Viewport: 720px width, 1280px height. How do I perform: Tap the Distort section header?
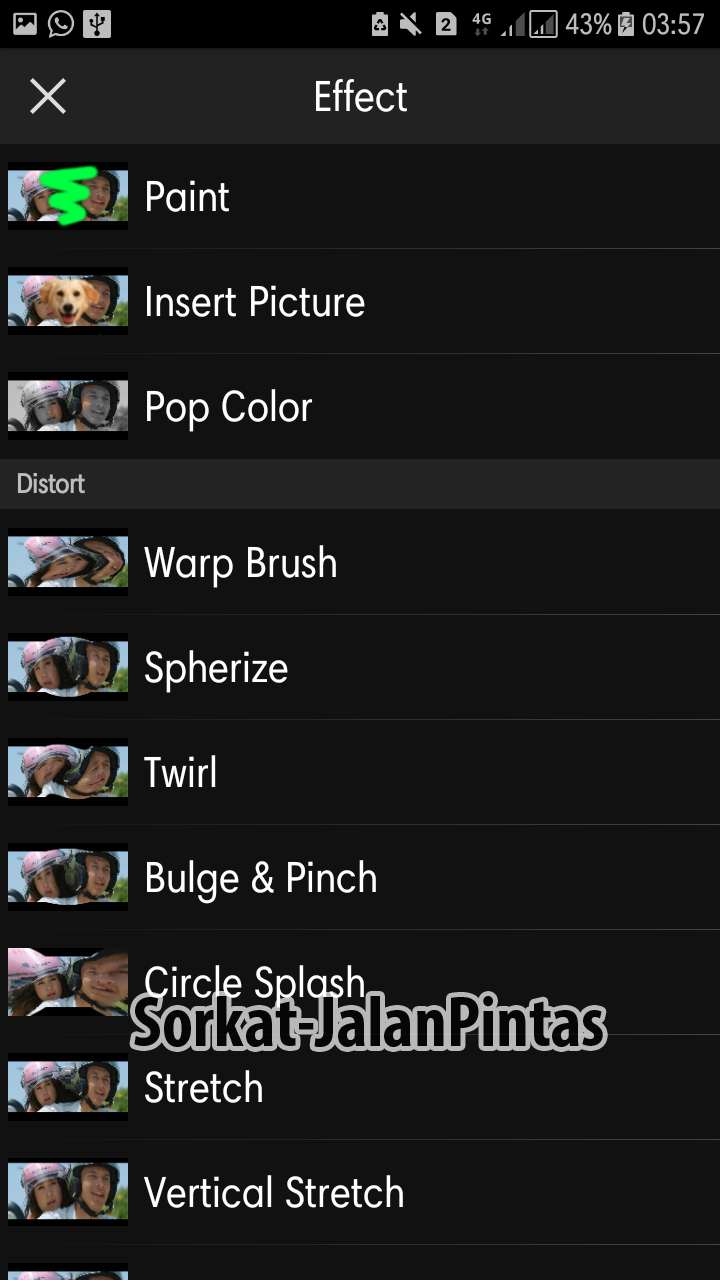point(50,484)
